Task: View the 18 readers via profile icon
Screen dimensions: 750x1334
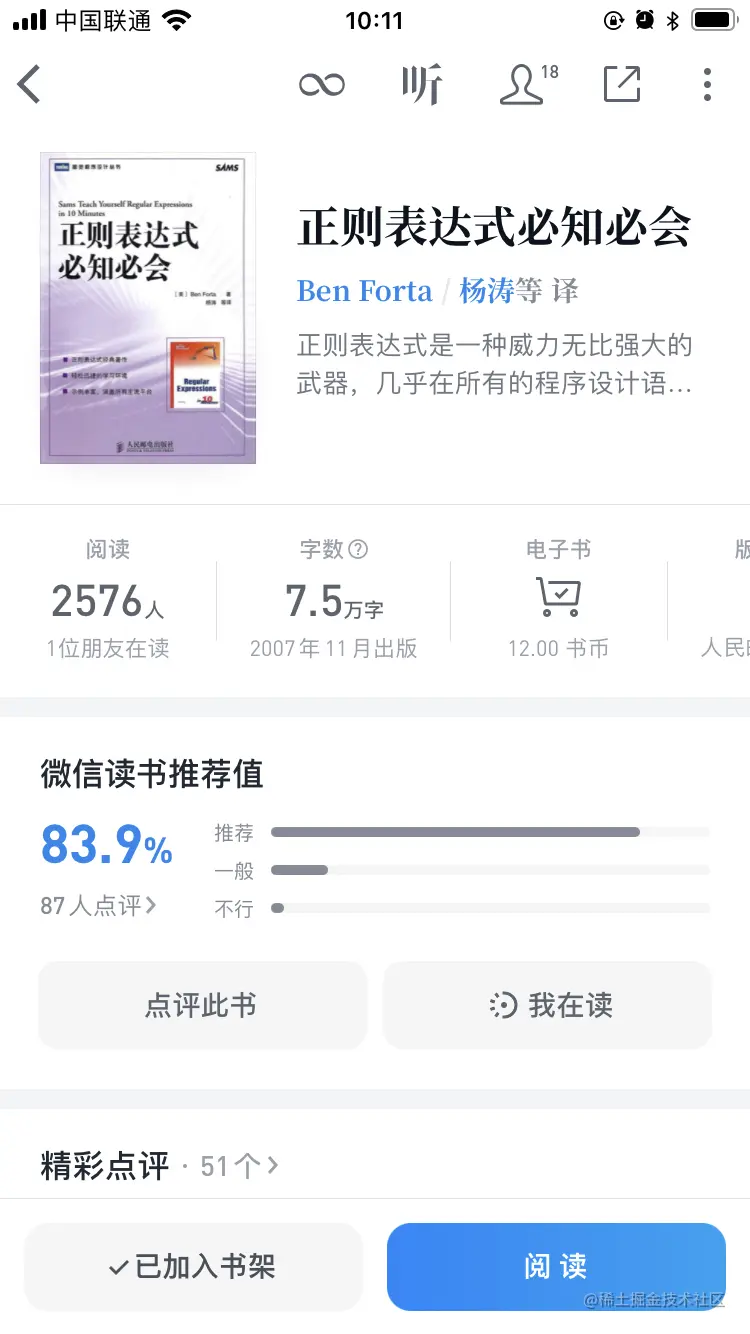Action: 522,84
